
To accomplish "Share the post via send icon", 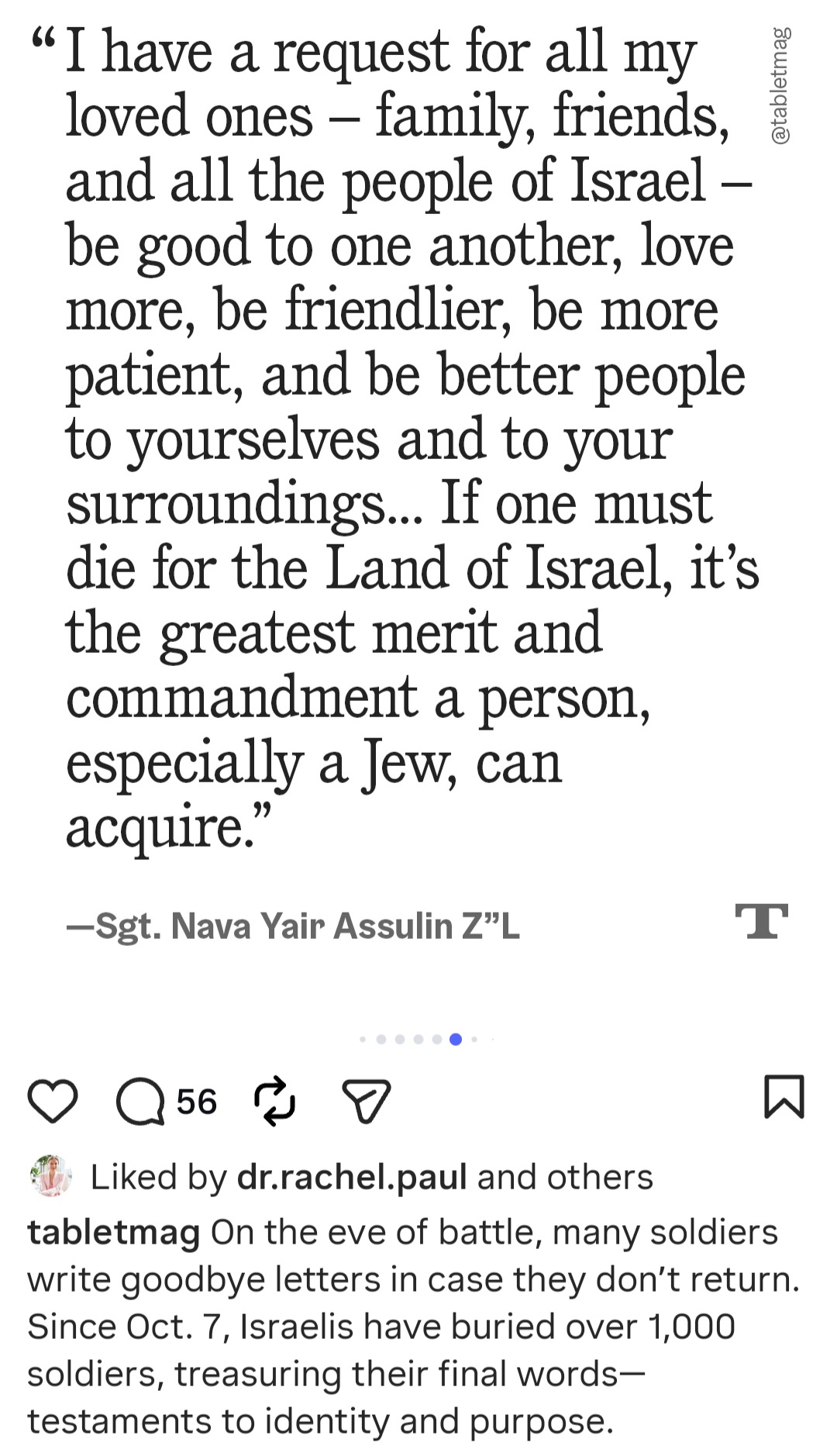I will point(366,1102).
